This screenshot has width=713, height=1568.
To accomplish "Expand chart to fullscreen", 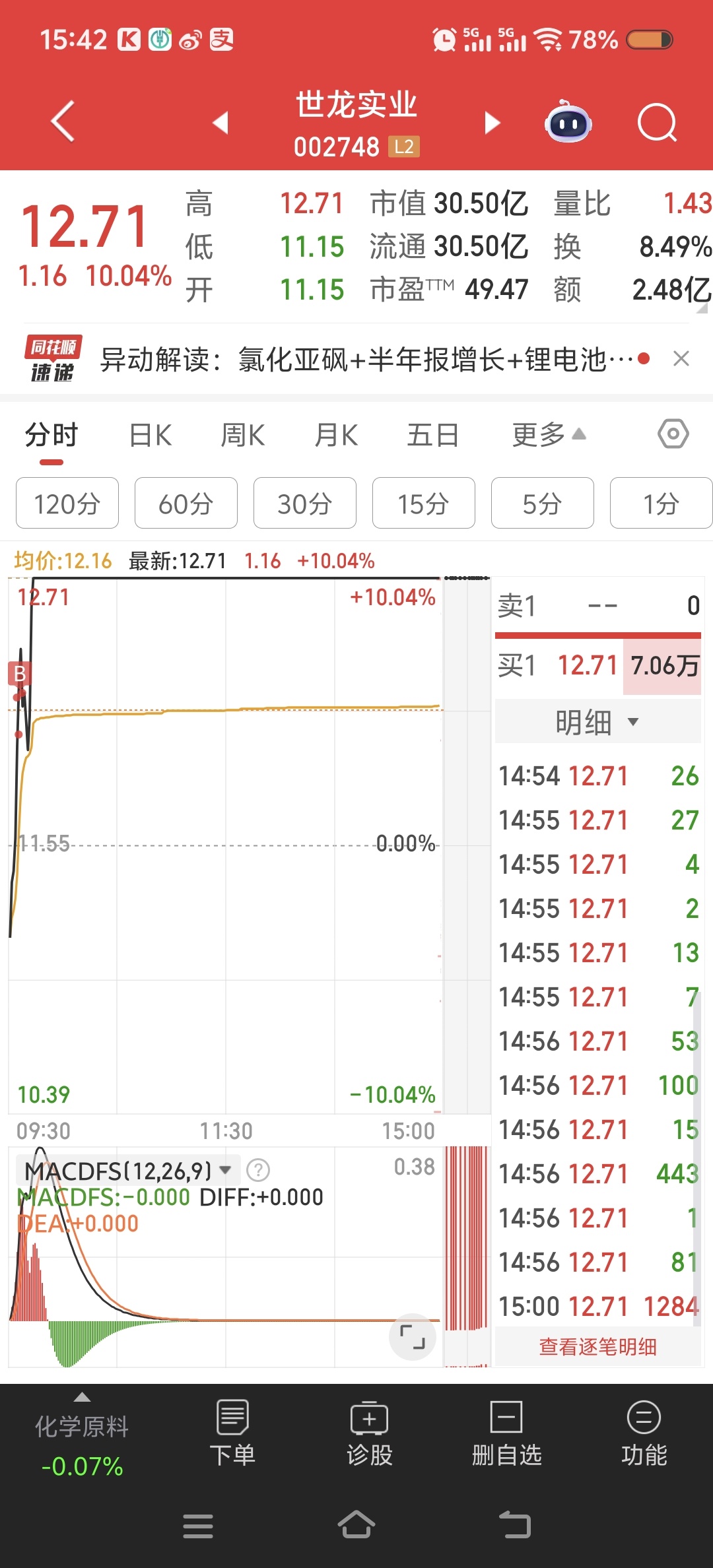I will pos(413,1336).
